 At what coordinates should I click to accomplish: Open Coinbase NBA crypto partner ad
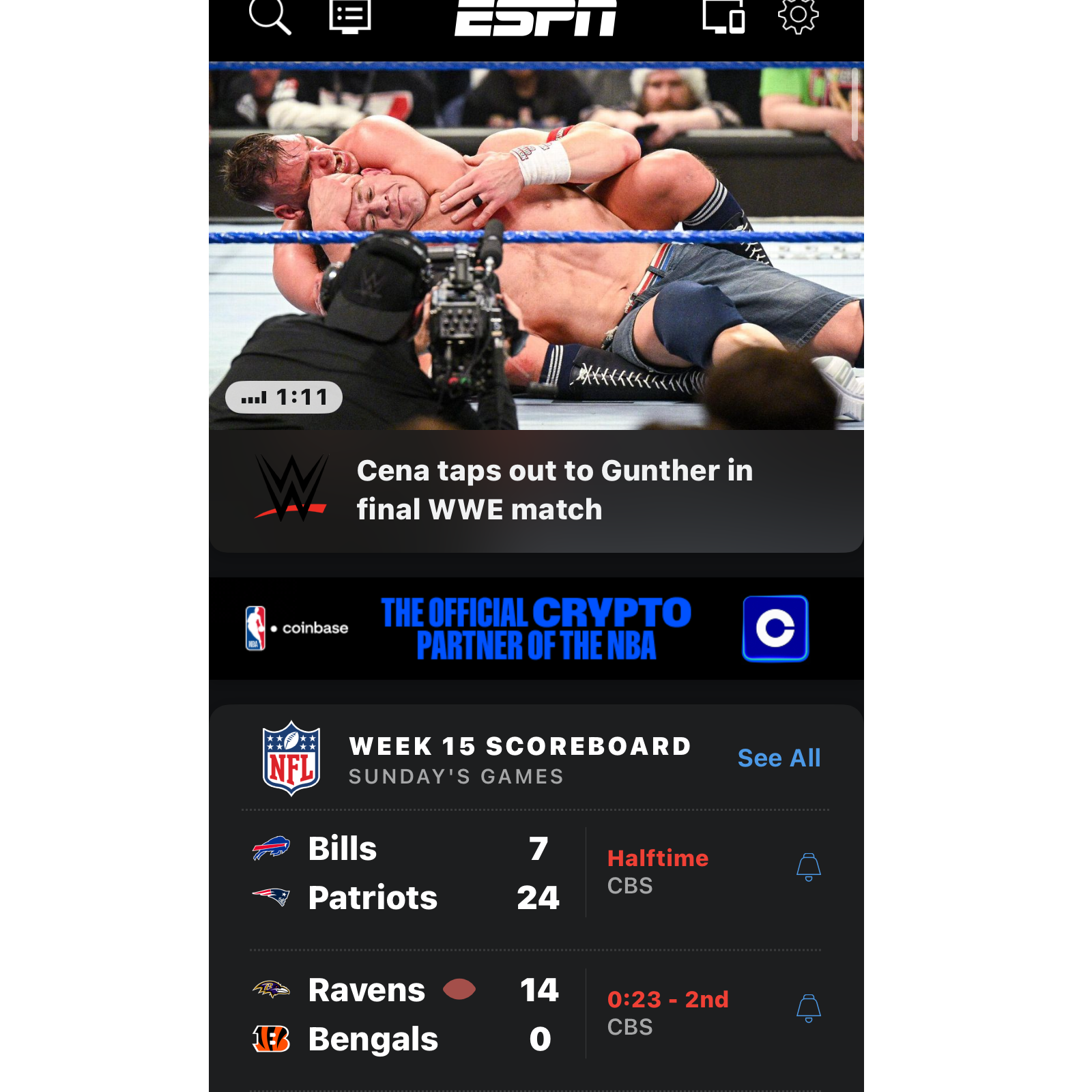click(x=536, y=629)
